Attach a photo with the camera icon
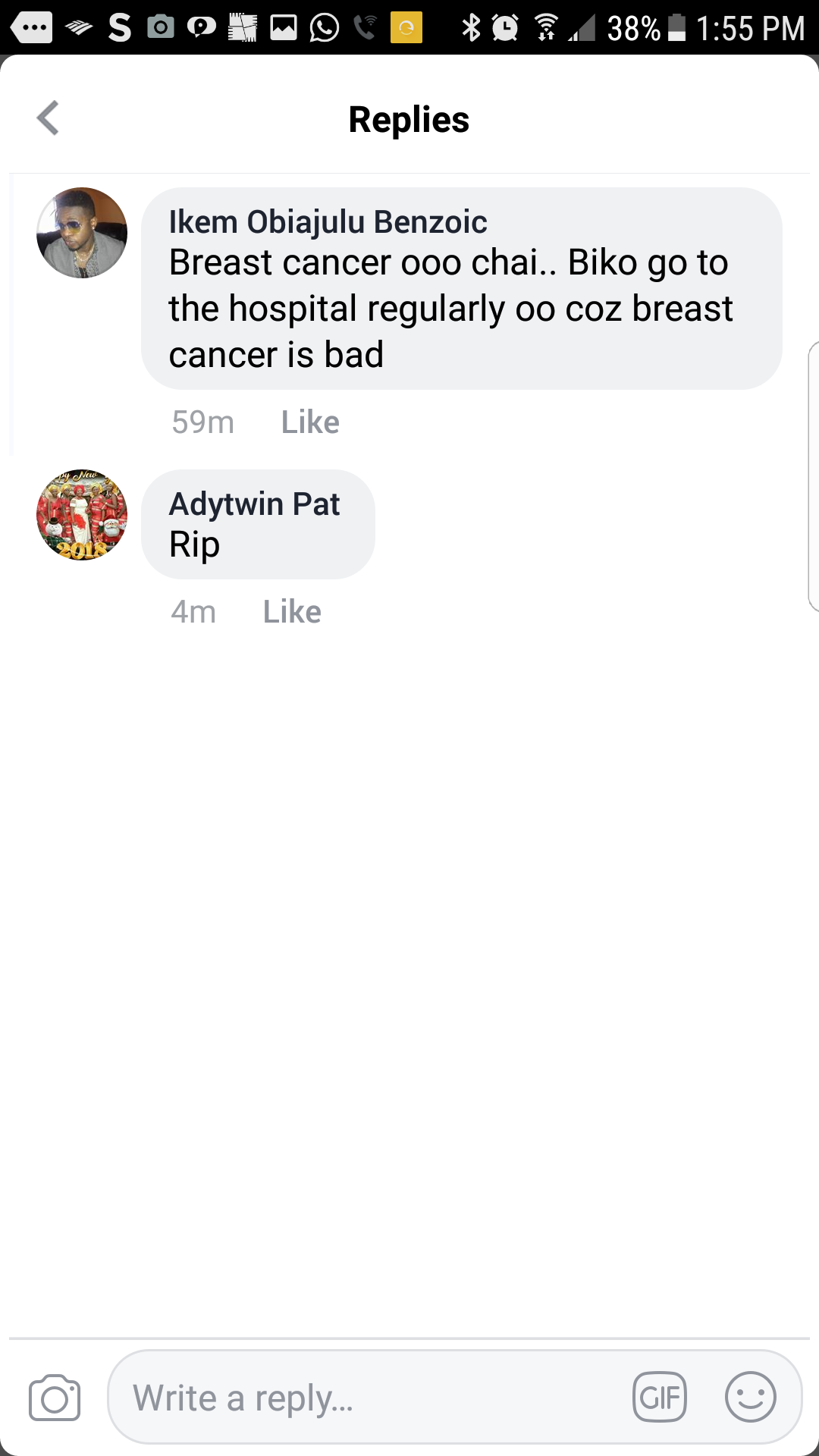819x1456 pixels. 55,1398
